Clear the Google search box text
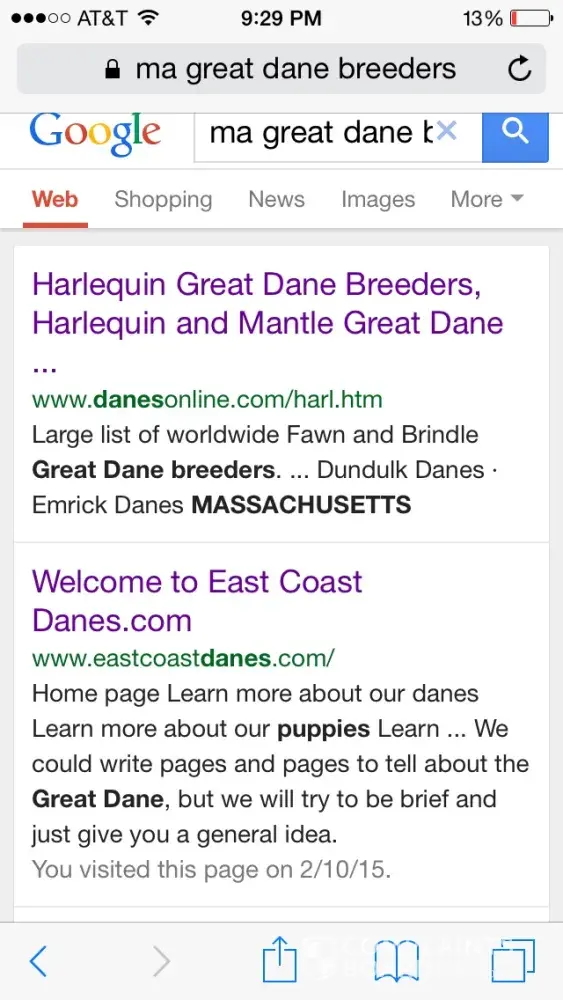563x1000 pixels. [x=446, y=131]
